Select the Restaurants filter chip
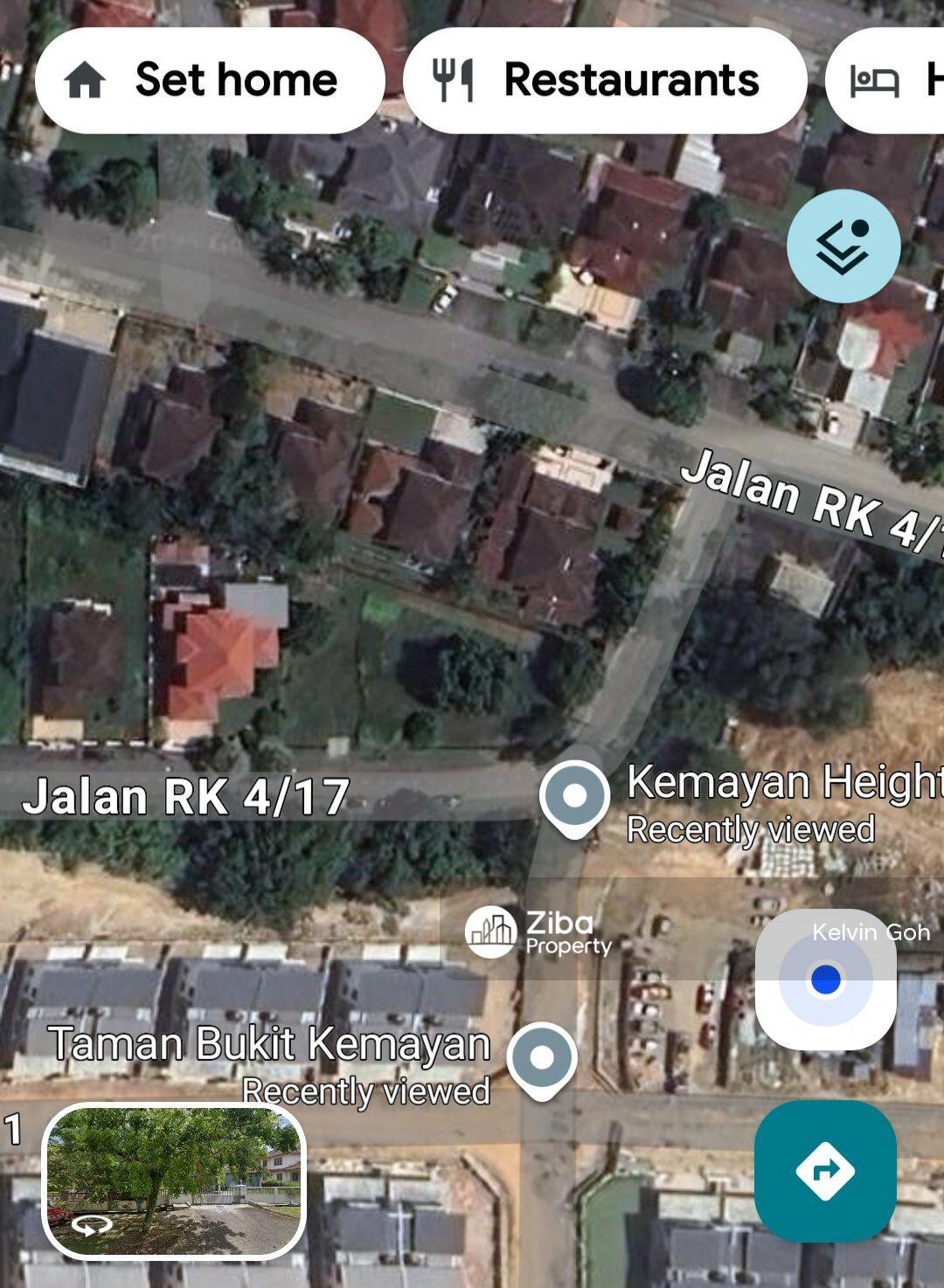Screen dimensions: 944x1288 (604, 80)
